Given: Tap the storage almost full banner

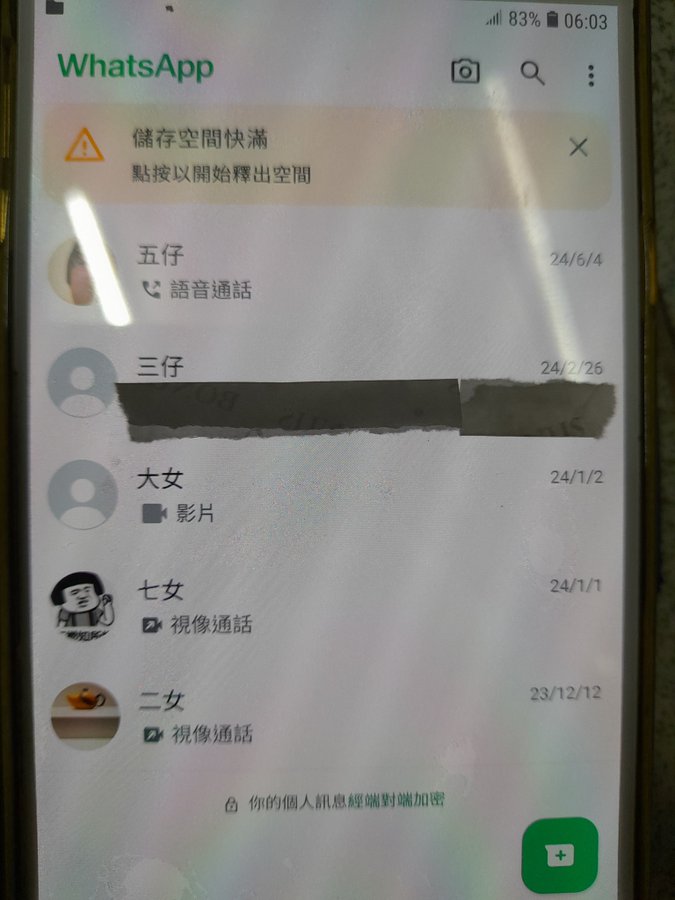Looking at the screenshot, I should click(x=300, y=156).
